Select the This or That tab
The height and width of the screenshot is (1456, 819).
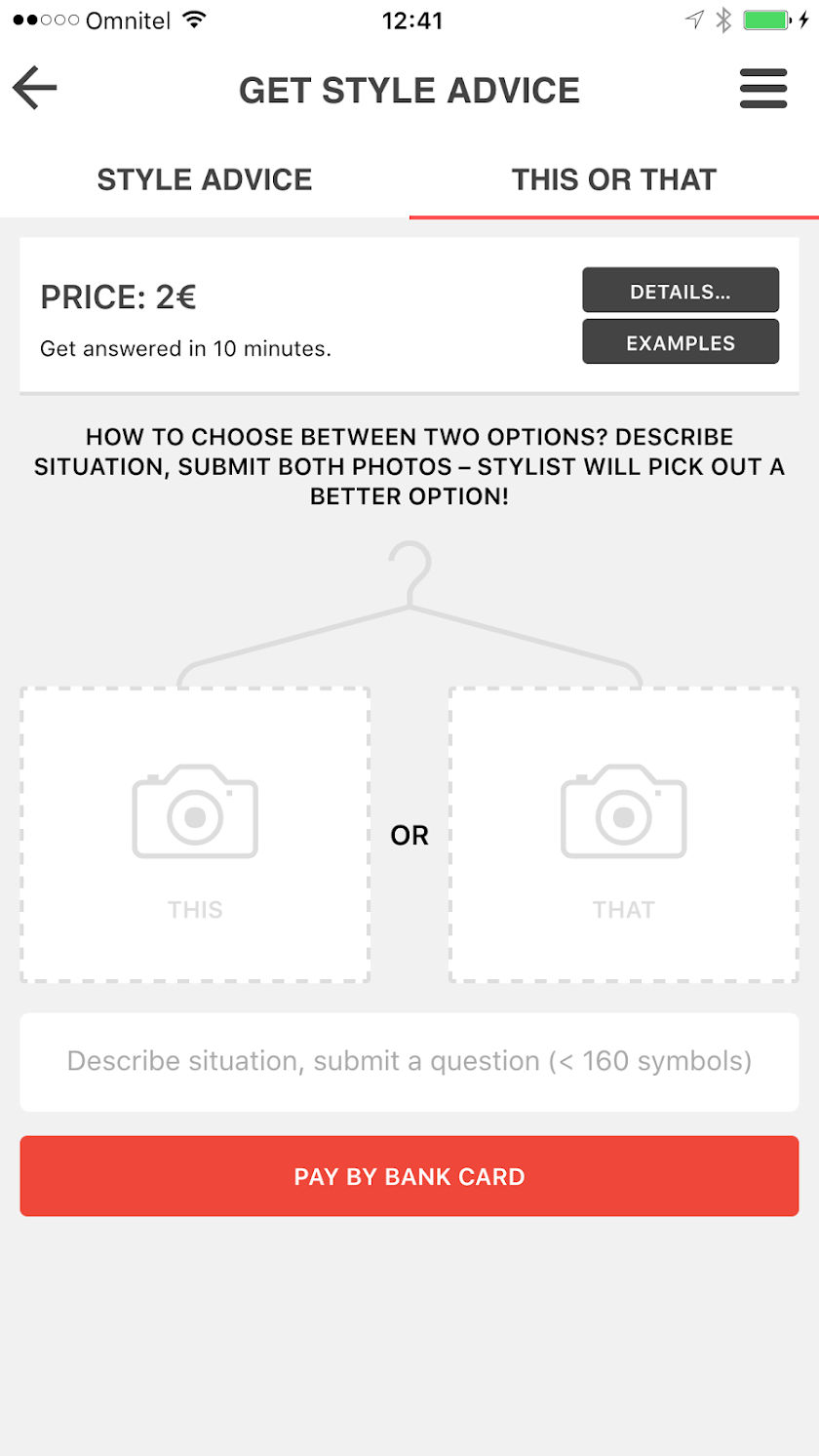[614, 179]
